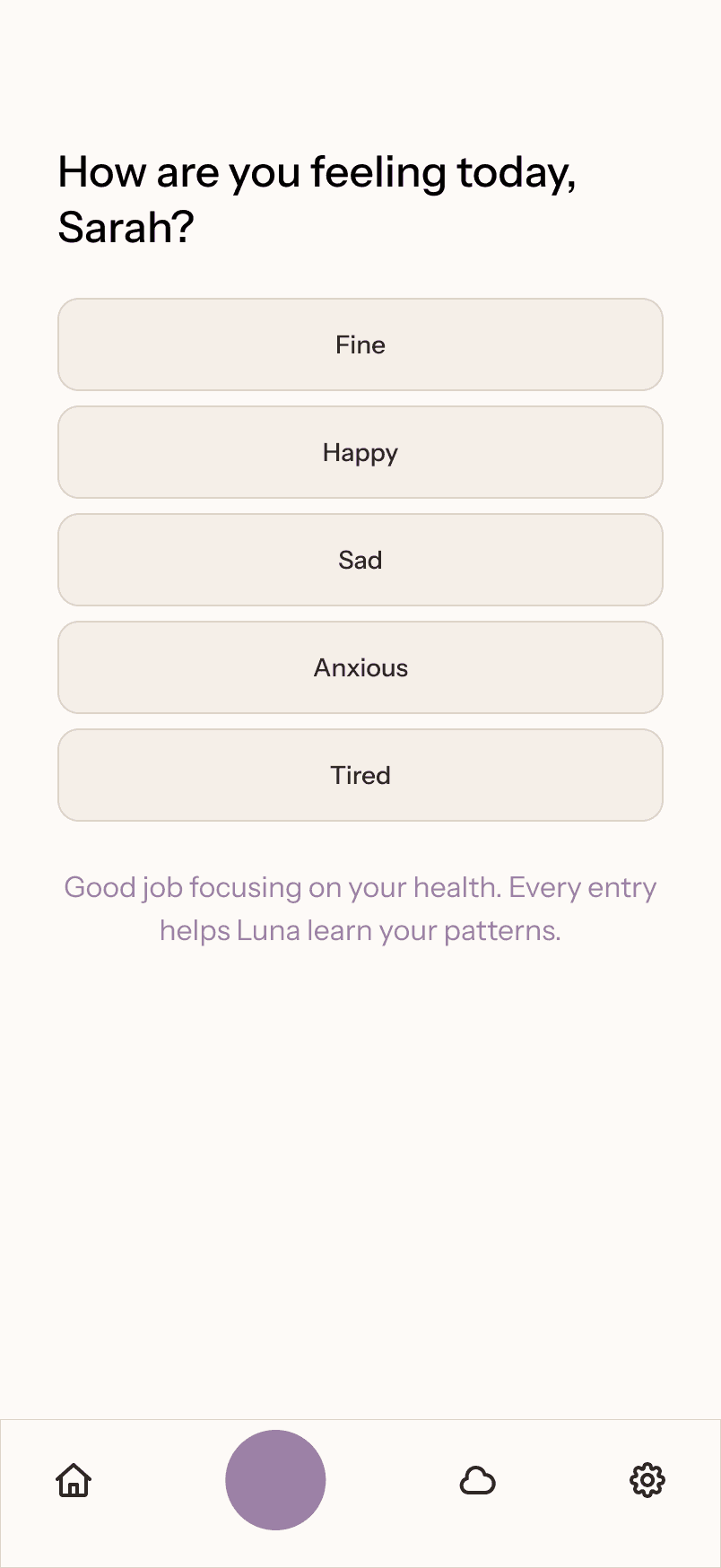Pick the Sad mood button
This screenshot has width=721, height=1568.
[x=360, y=560]
